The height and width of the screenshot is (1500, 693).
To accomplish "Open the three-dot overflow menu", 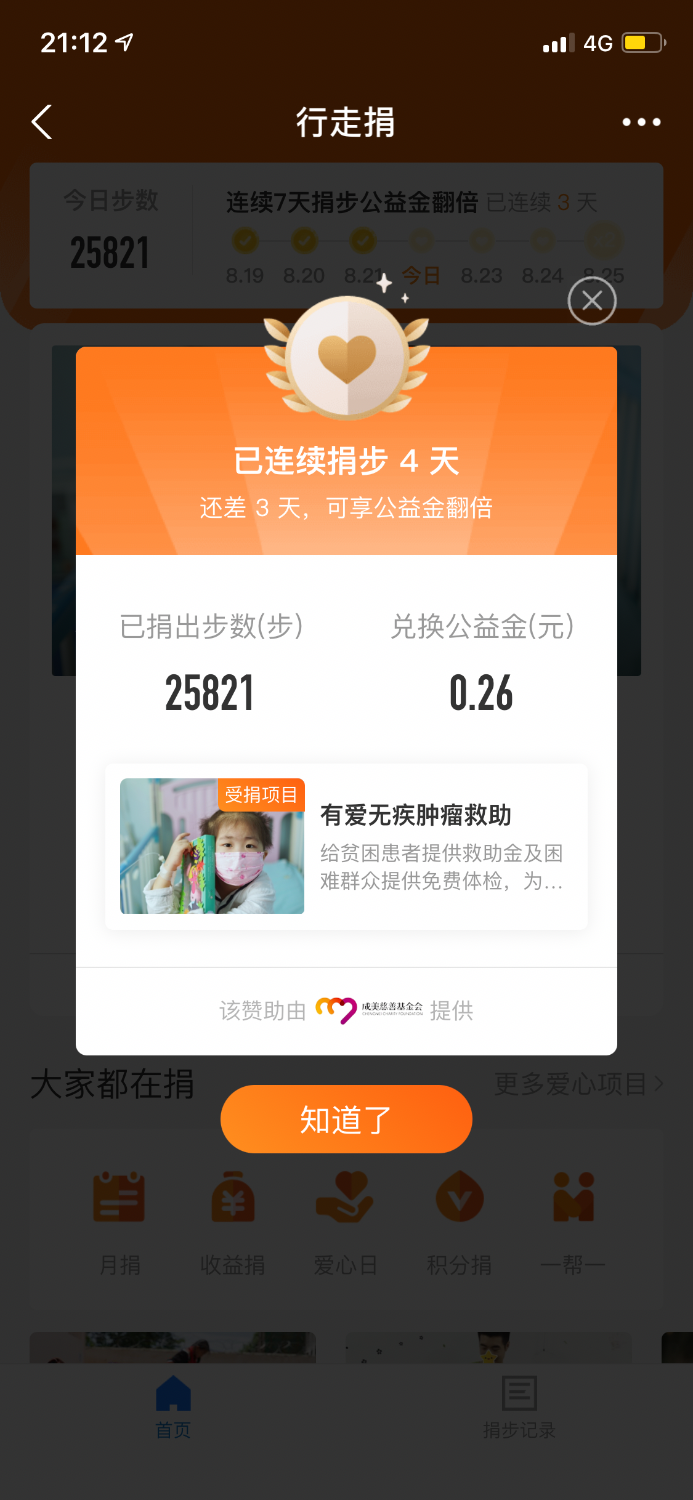I will 641,122.
